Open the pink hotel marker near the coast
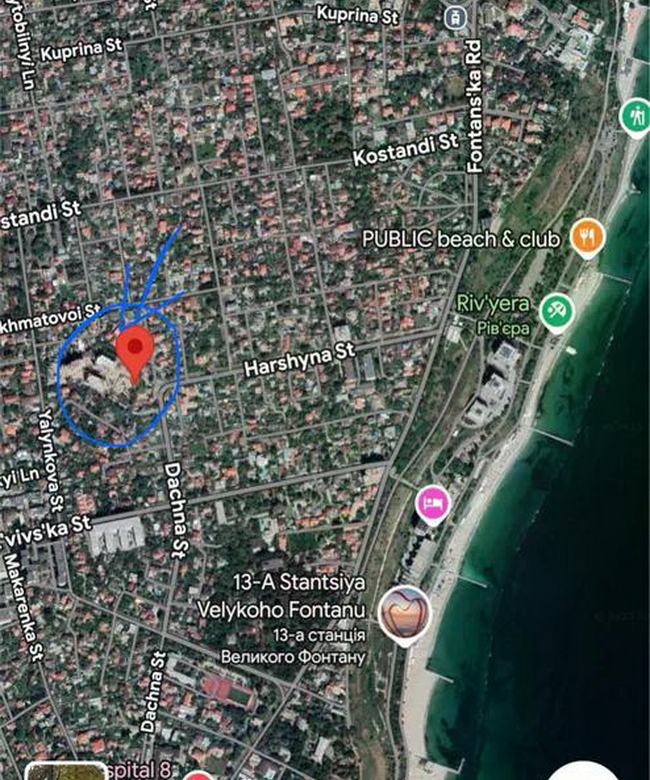 point(432,502)
